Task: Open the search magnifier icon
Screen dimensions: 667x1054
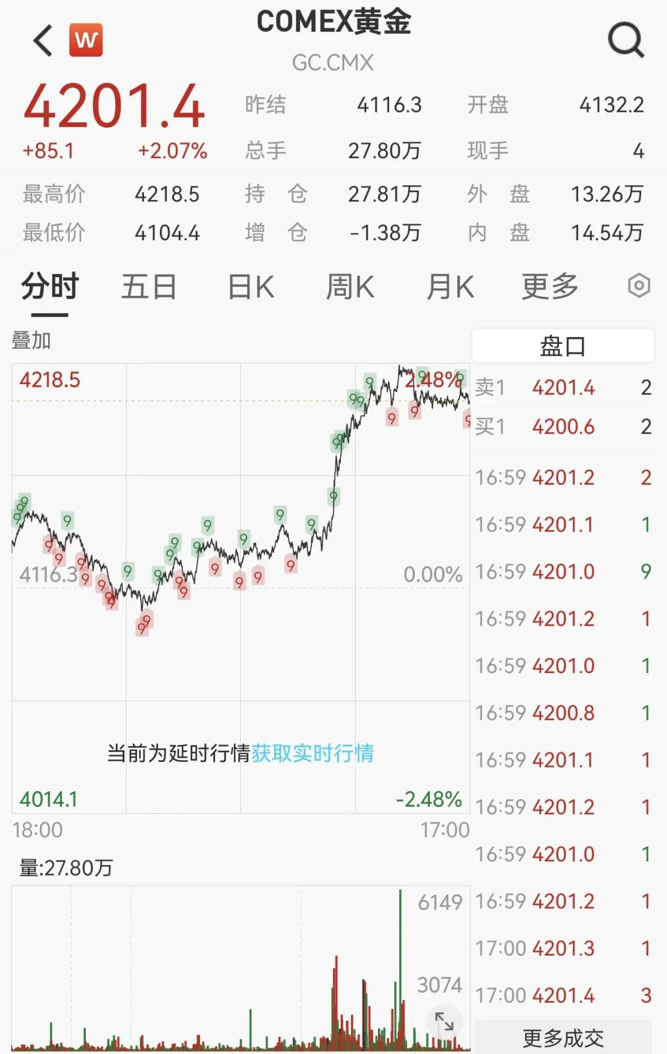Action: click(x=626, y=41)
